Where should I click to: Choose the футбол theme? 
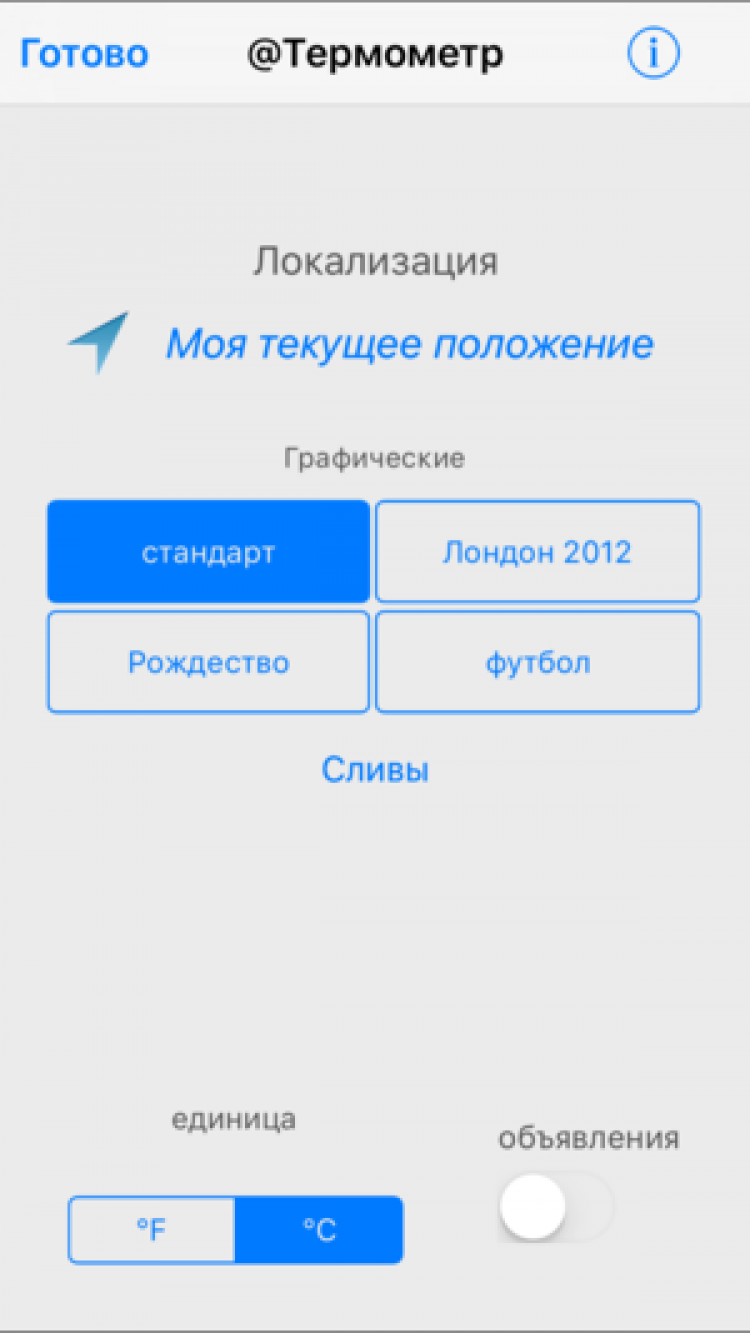[x=537, y=662]
